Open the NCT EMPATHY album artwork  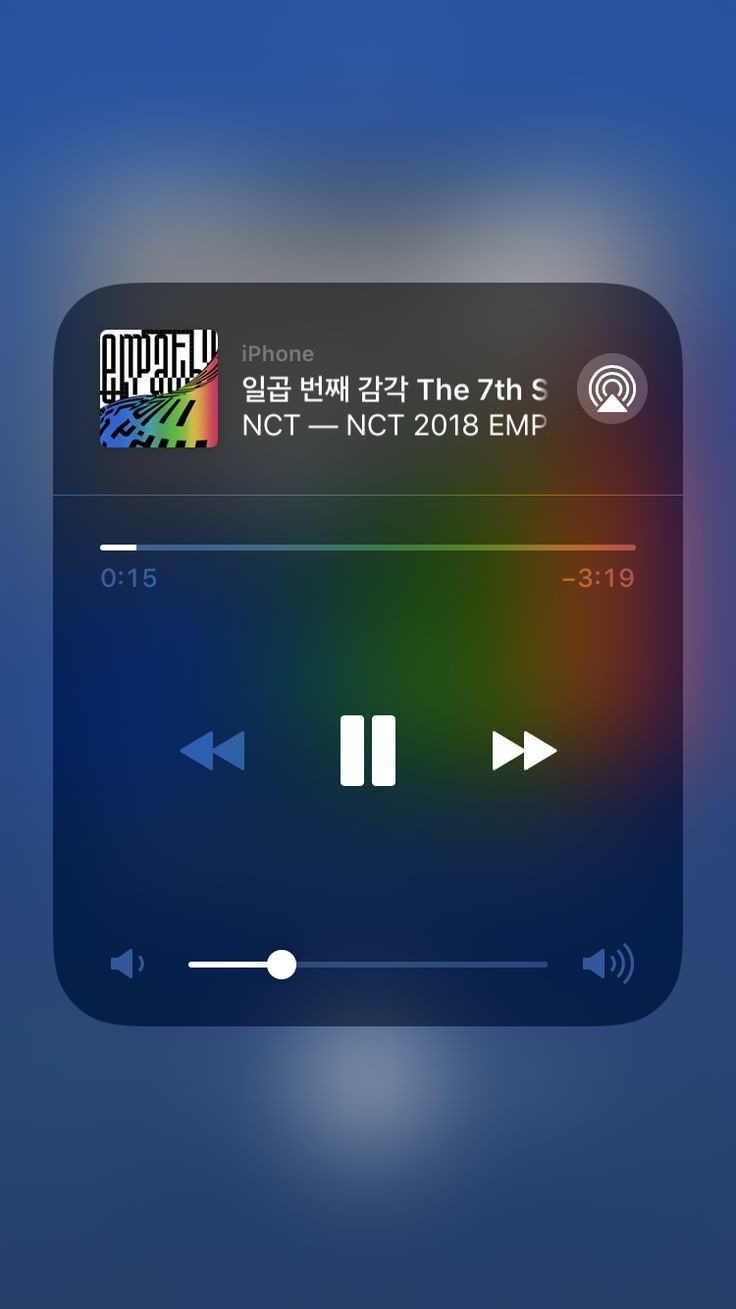(159, 389)
